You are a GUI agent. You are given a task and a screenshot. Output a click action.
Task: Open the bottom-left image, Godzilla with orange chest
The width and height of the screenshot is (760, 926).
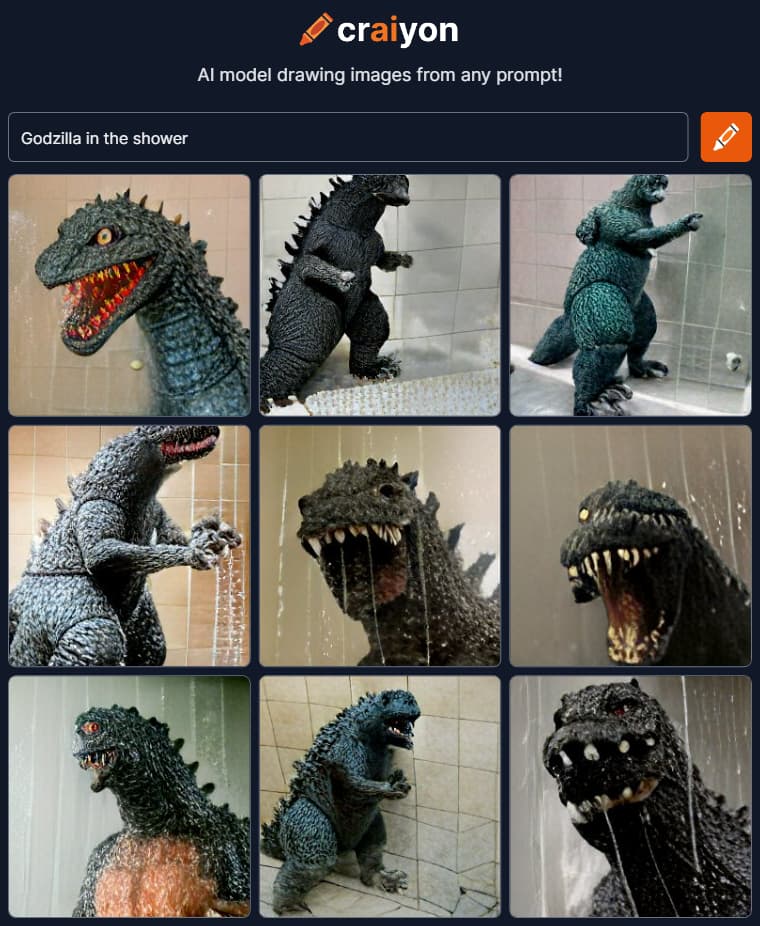pos(129,796)
